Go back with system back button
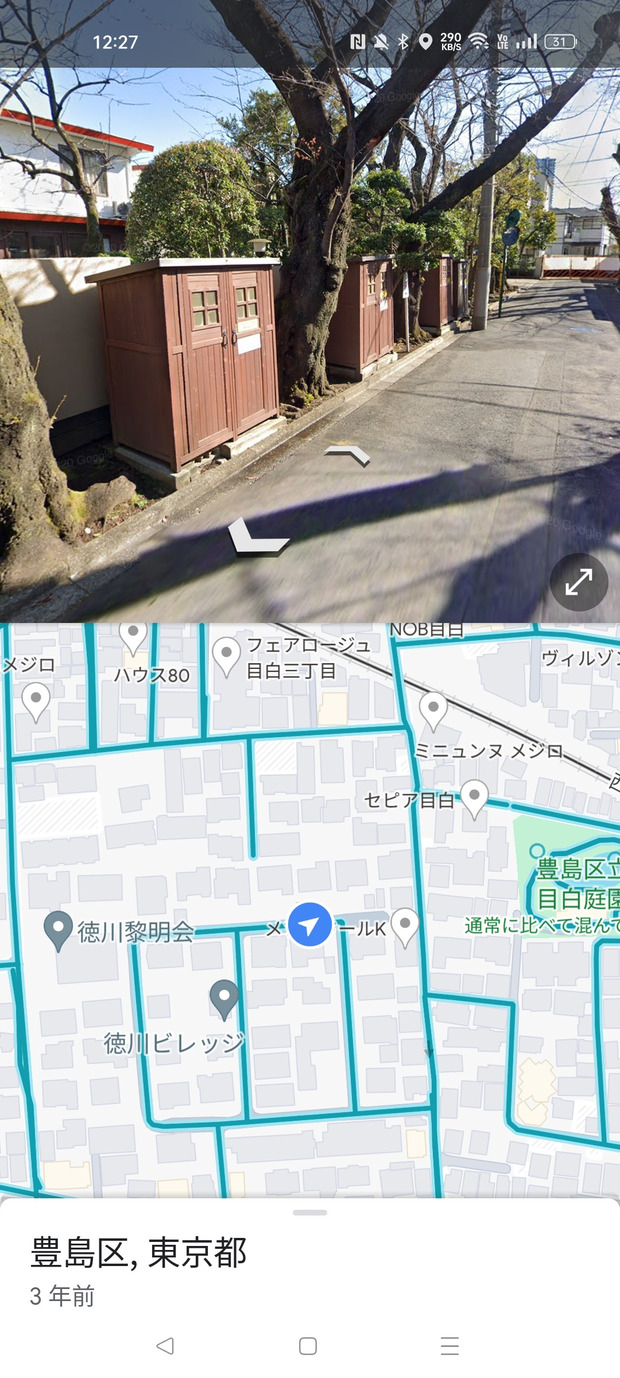 (165, 1346)
